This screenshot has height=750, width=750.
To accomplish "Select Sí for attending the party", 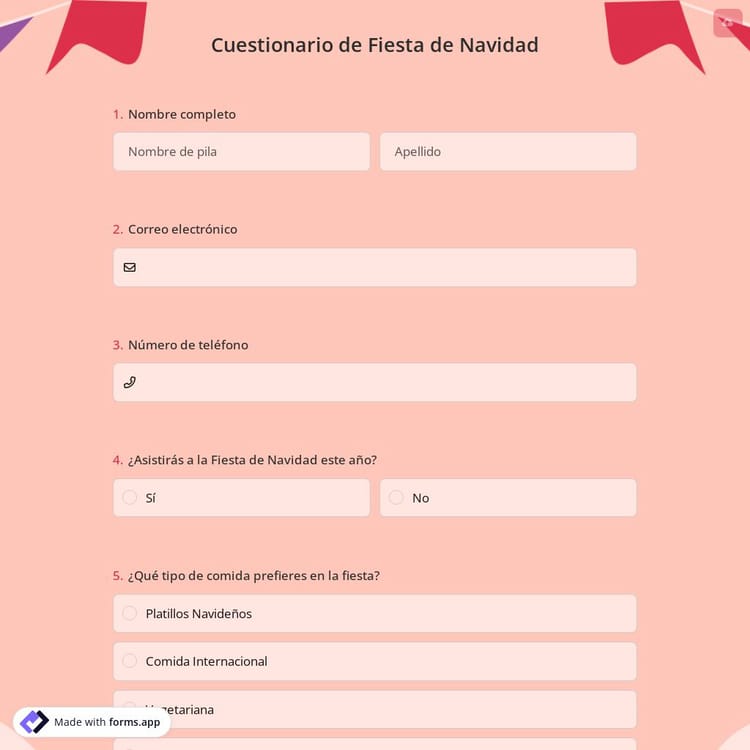I will coord(241,498).
